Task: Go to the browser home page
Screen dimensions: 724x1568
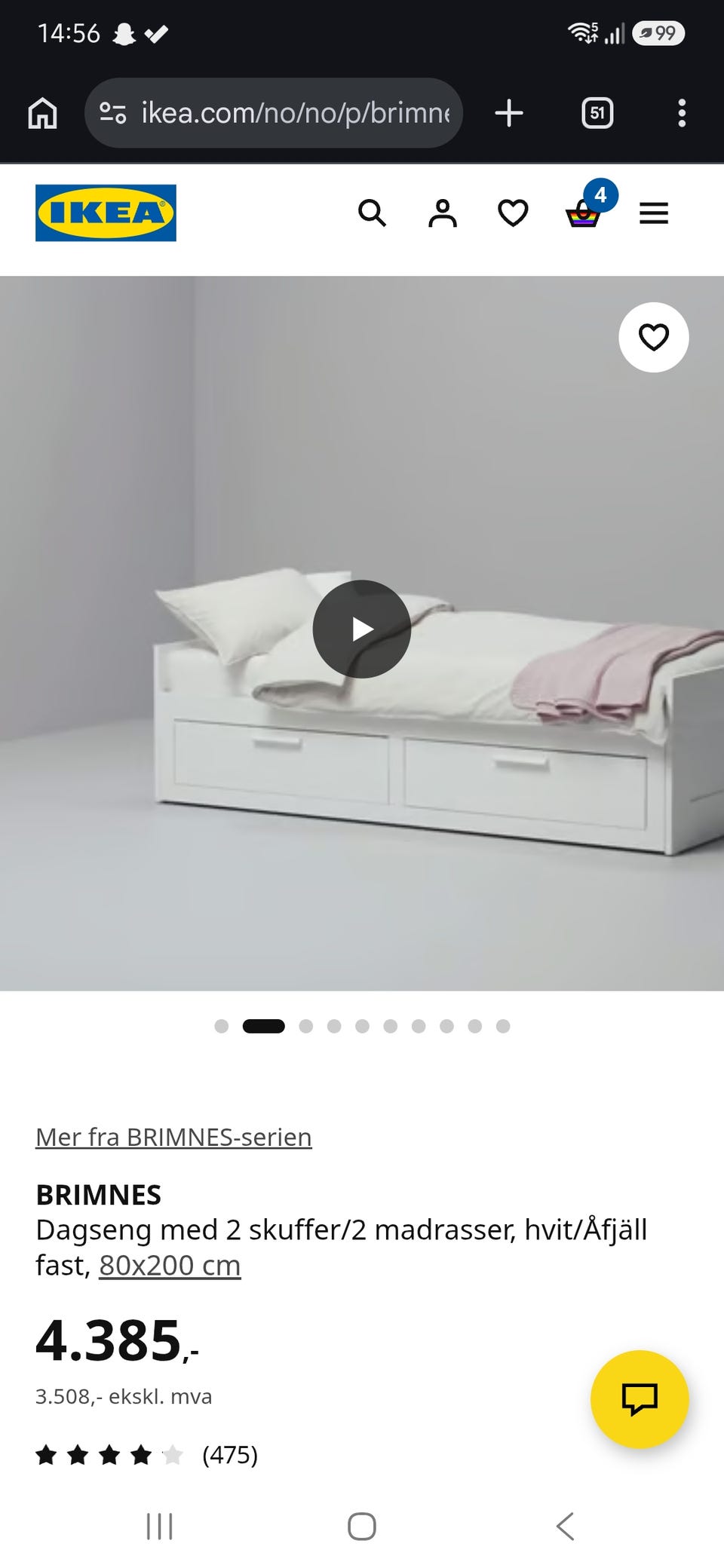Action: (42, 113)
